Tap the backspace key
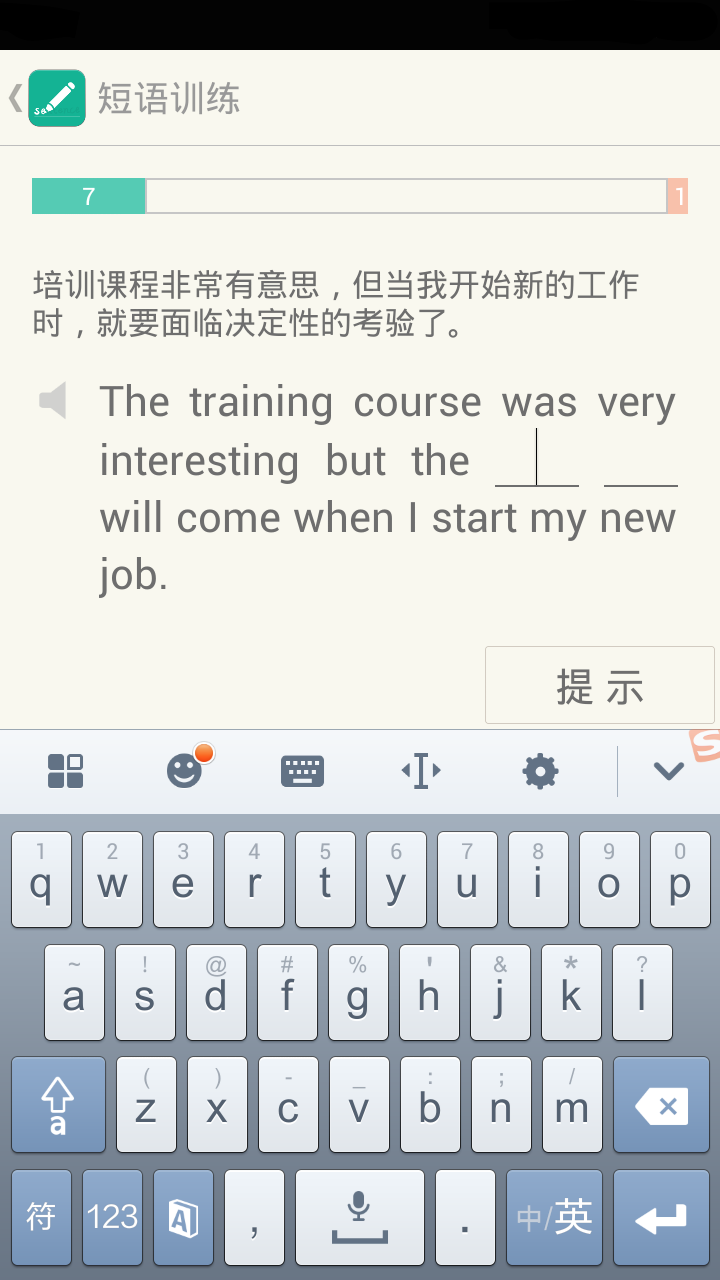The image size is (720, 1280). click(661, 1104)
